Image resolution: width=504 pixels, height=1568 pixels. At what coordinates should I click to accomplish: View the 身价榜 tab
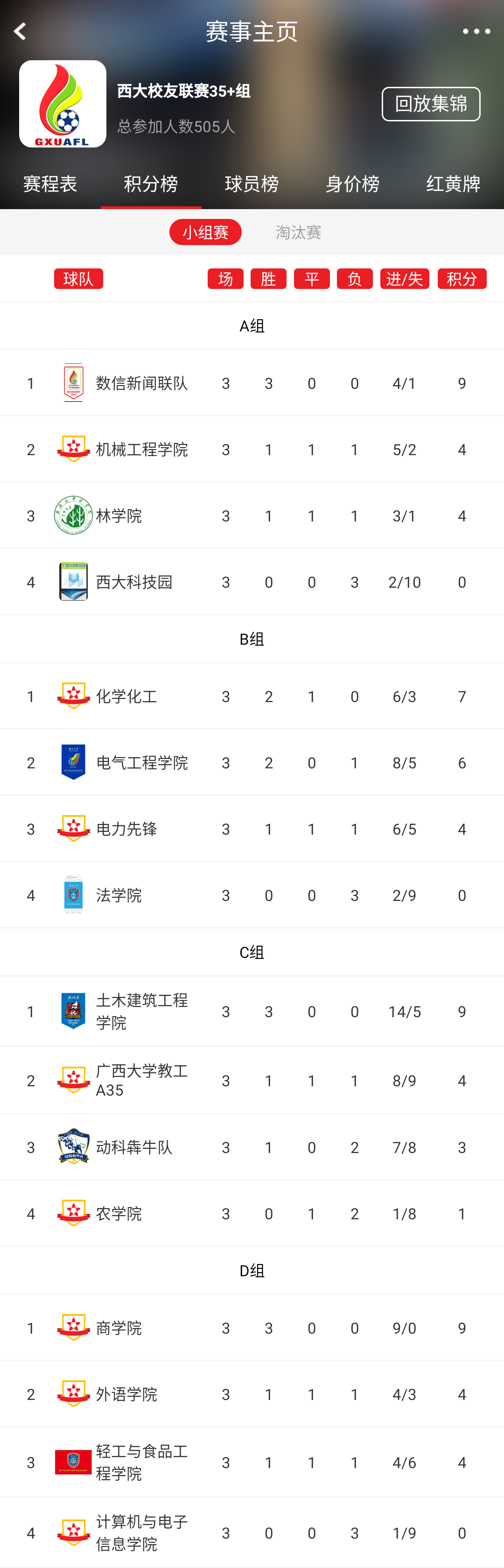352,184
